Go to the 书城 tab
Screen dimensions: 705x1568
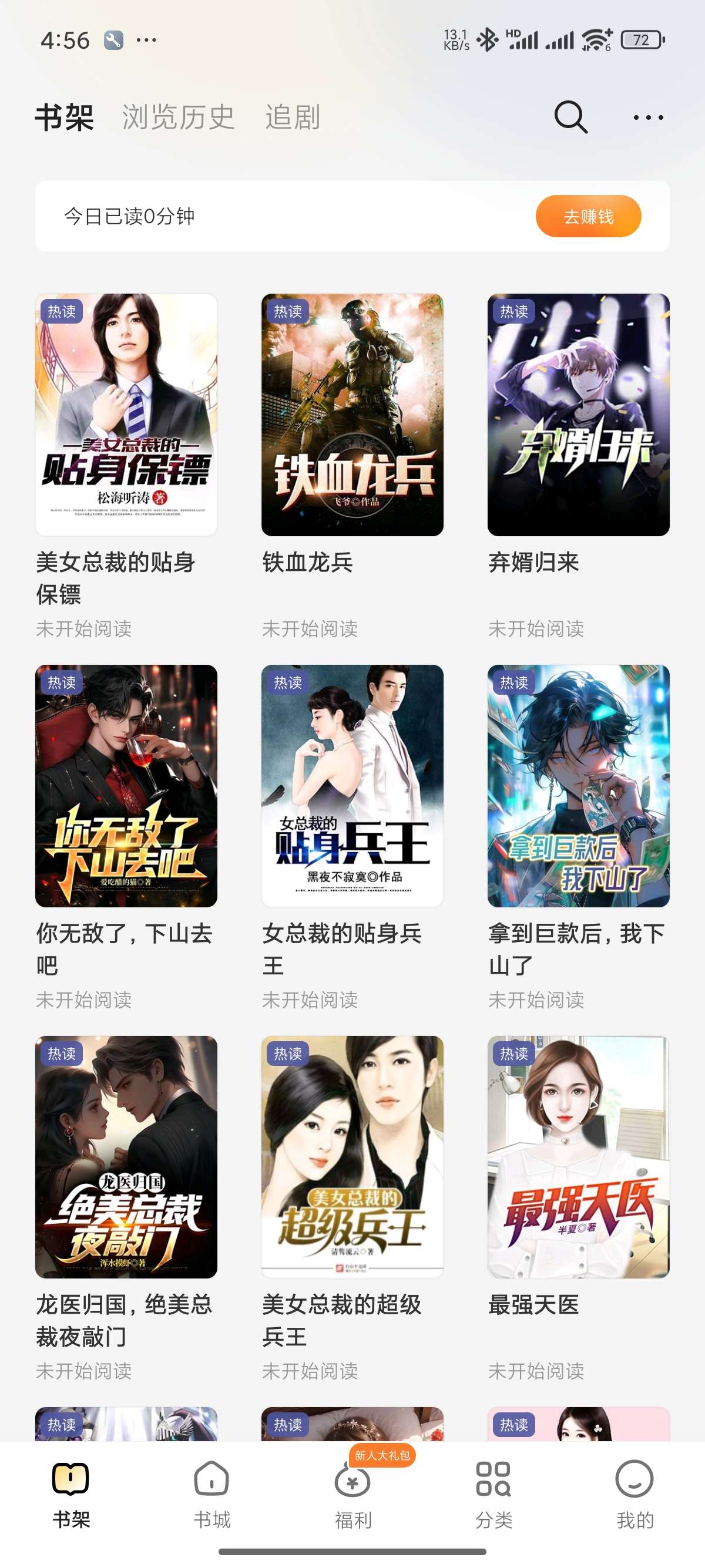pos(212,1495)
